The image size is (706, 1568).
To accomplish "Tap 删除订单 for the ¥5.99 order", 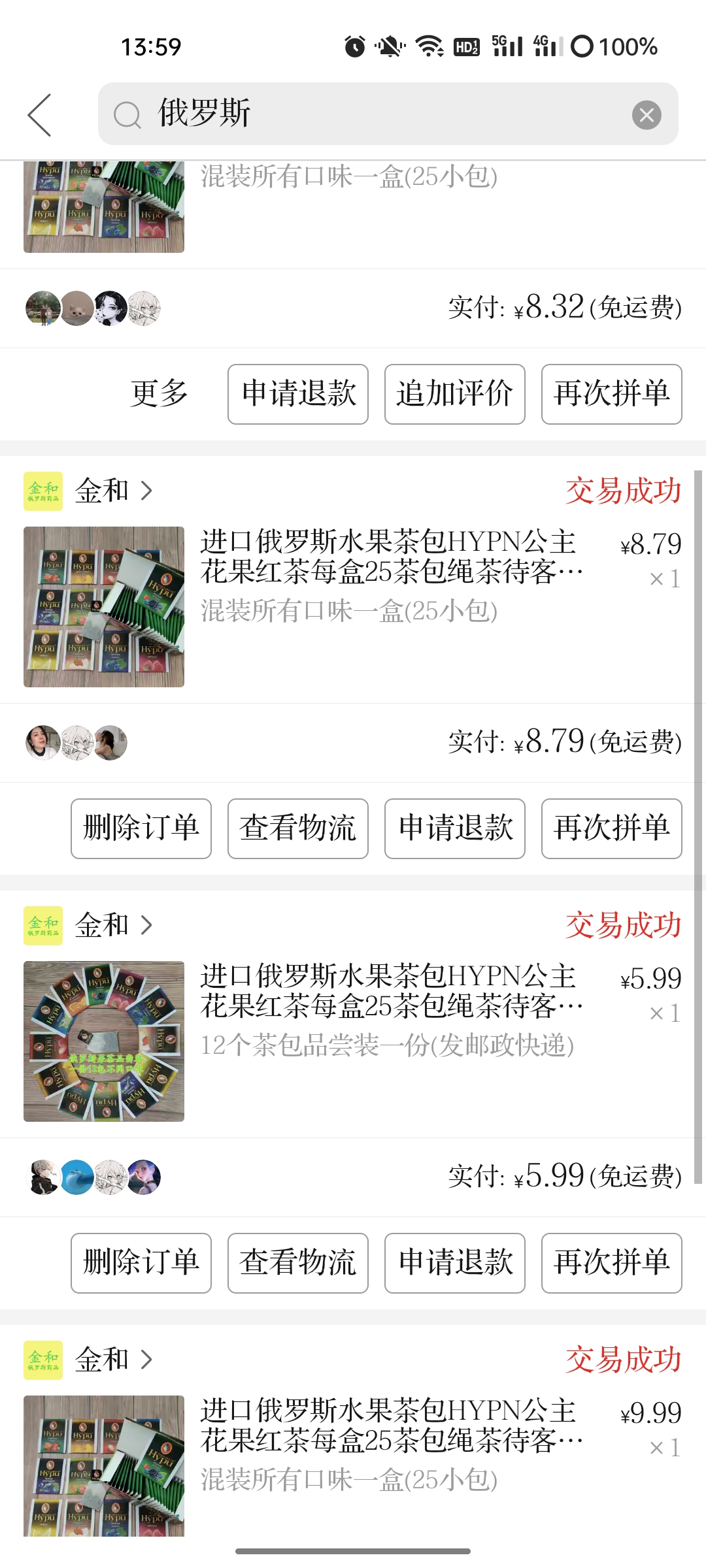I will 141,1263.
